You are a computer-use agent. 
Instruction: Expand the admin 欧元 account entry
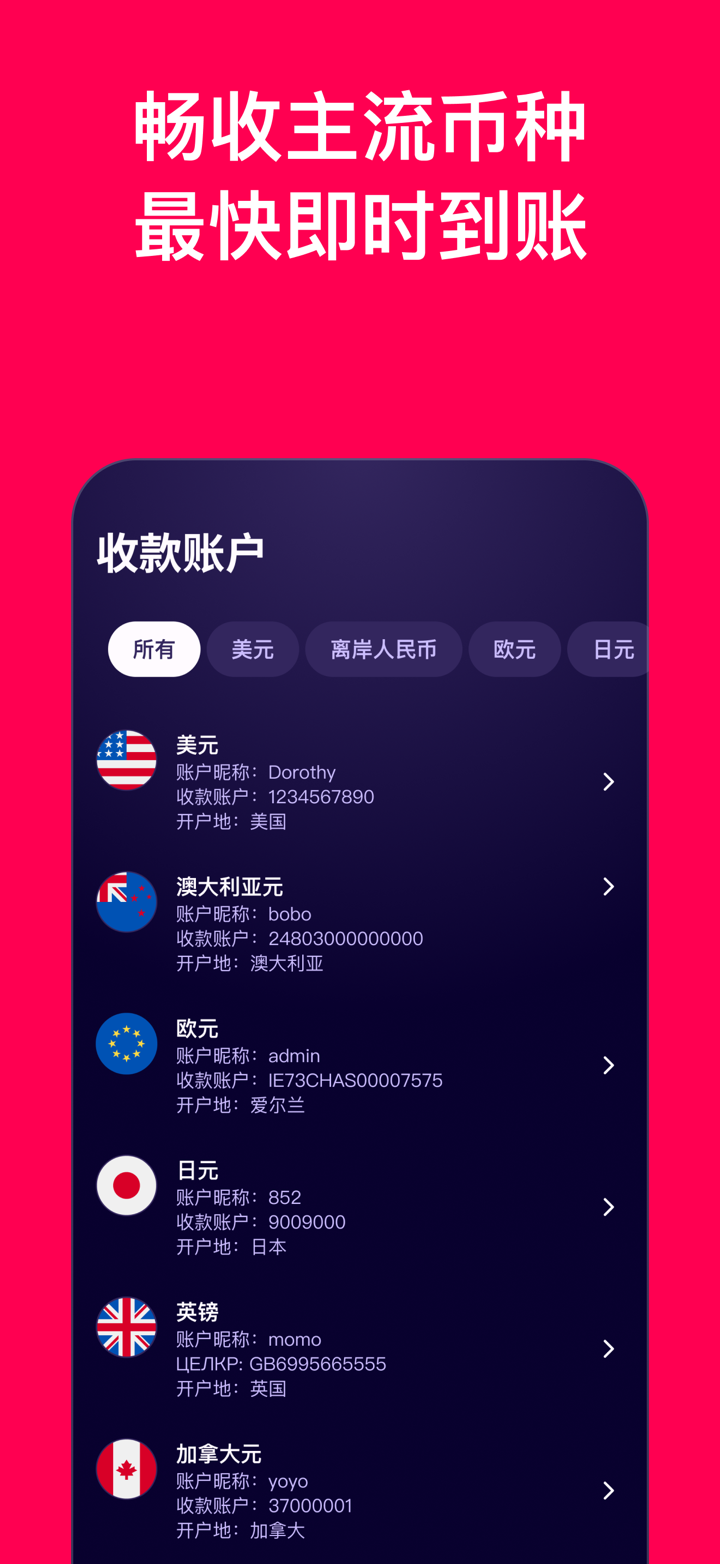[x=608, y=1065]
